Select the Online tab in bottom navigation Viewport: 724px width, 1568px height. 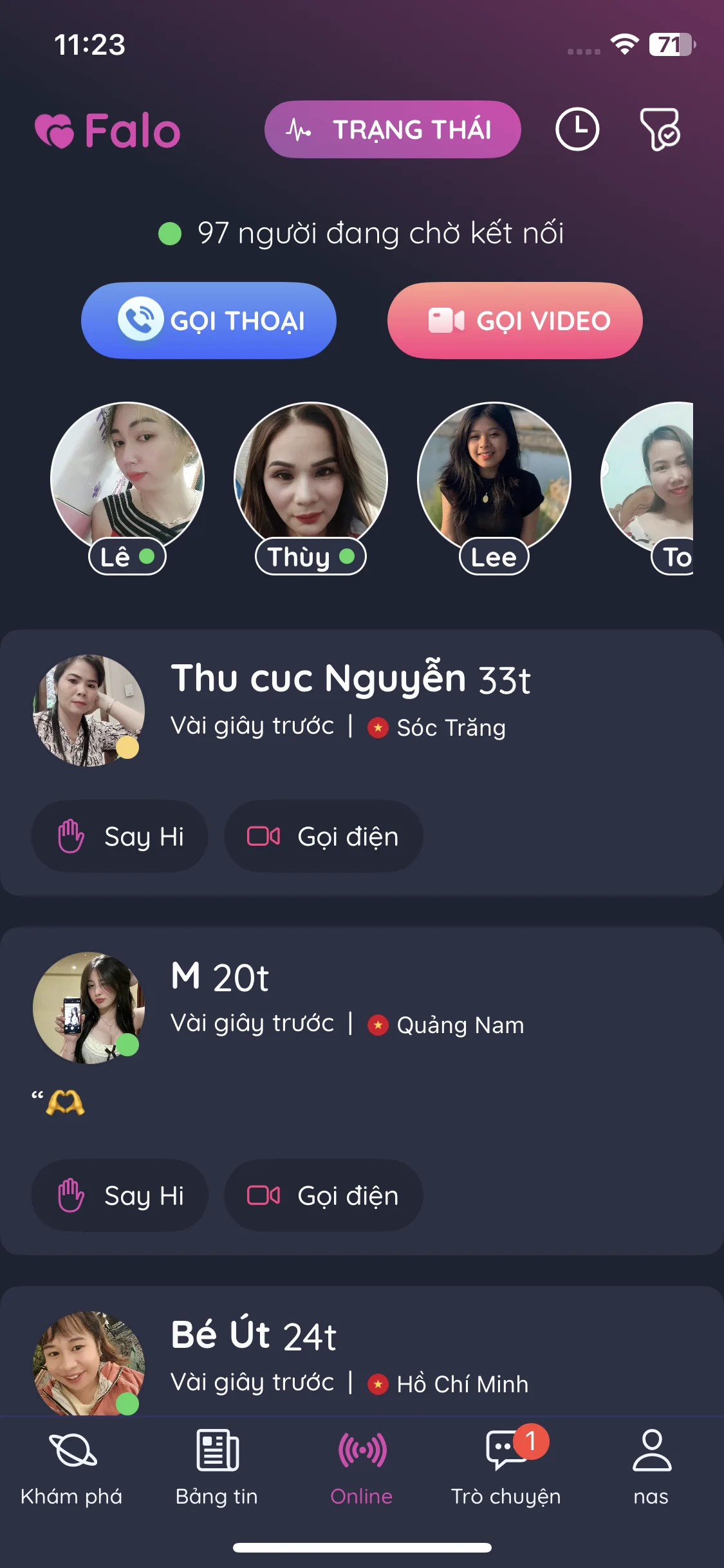[361, 1474]
